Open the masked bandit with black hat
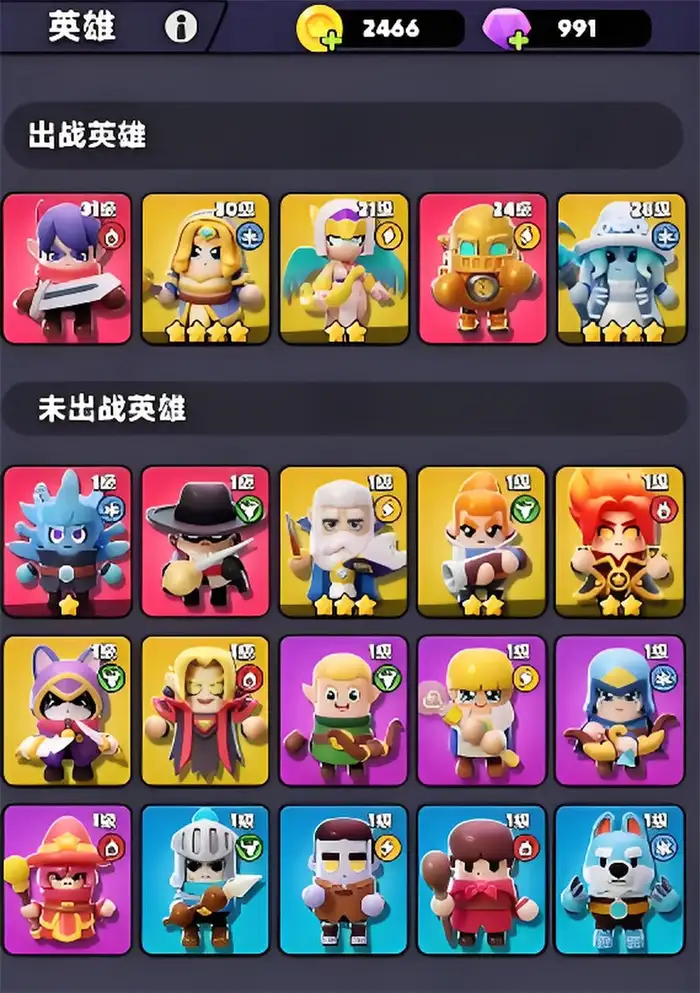The height and width of the screenshot is (993, 700). click(x=206, y=541)
